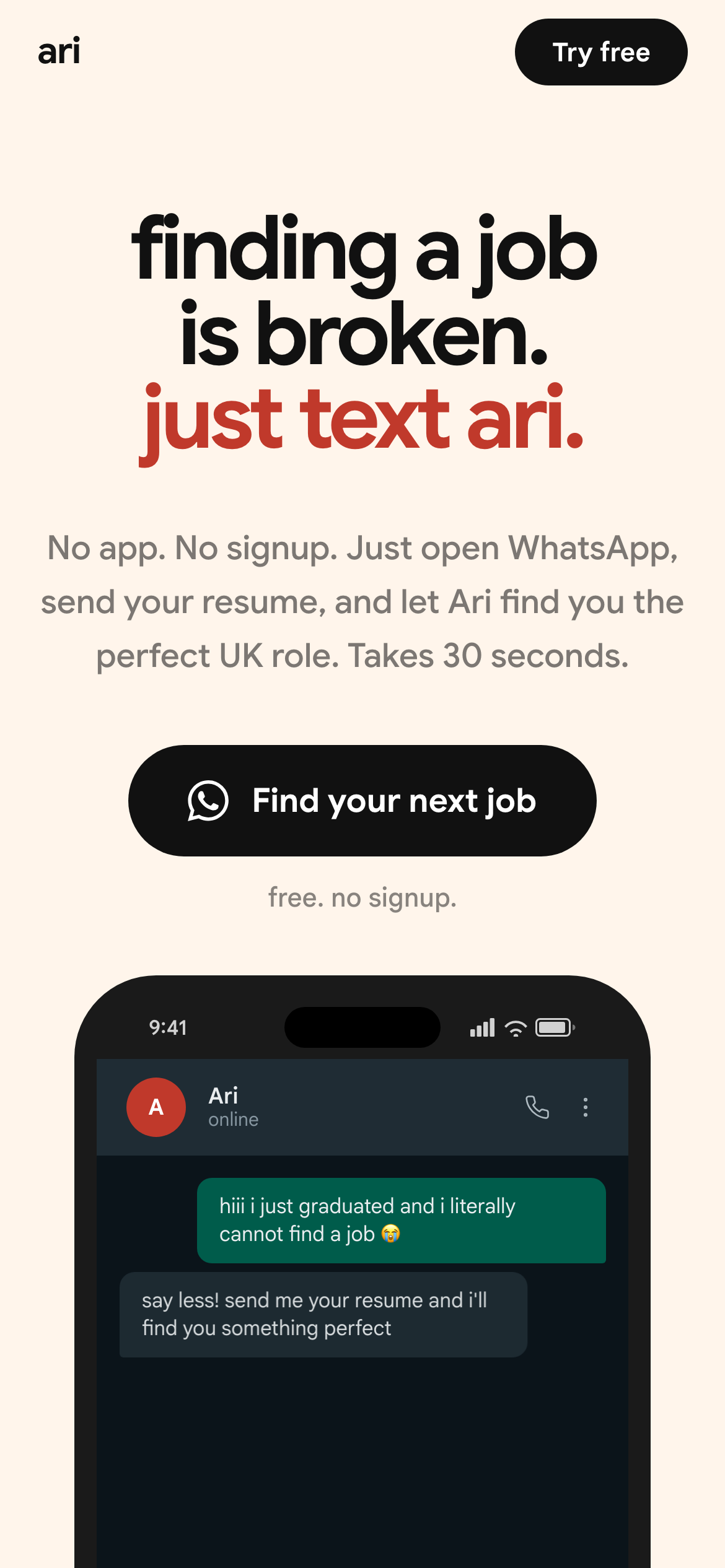
Task: Open the ari logo home link
Action: tap(59, 51)
